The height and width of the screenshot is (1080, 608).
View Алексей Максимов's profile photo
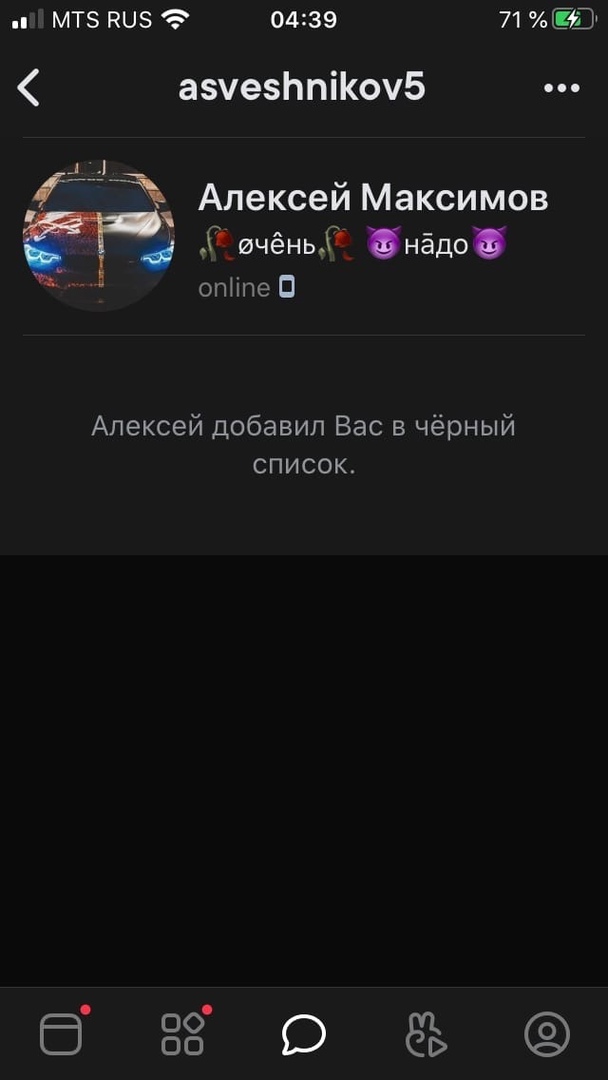[x=99, y=236]
